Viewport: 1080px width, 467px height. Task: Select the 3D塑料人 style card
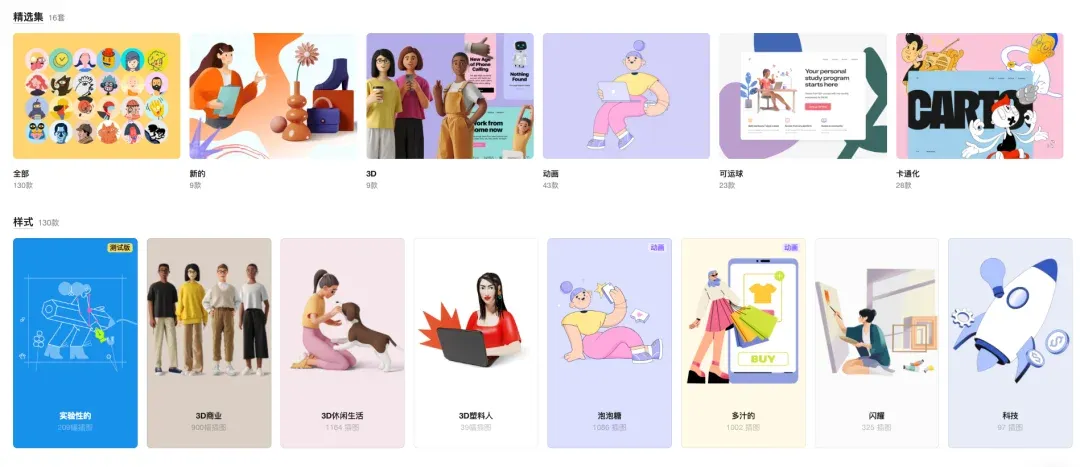[476, 342]
